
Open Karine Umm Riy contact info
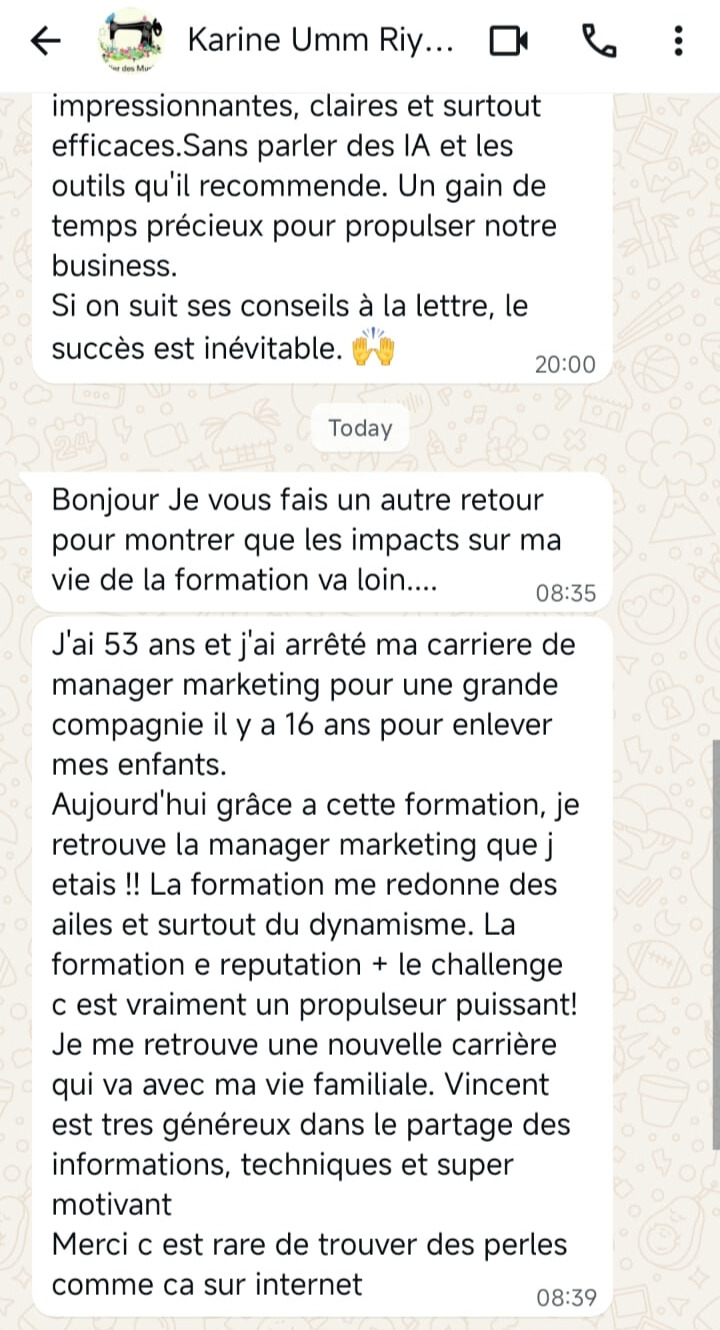[320, 41]
